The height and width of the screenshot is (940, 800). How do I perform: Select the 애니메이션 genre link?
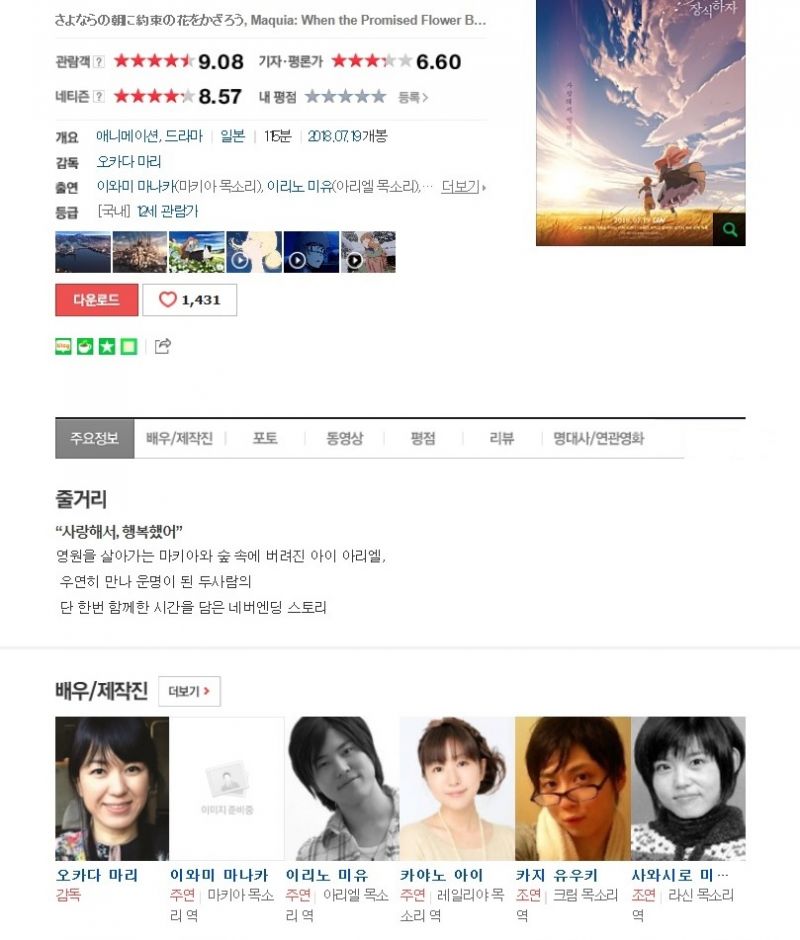click(127, 136)
